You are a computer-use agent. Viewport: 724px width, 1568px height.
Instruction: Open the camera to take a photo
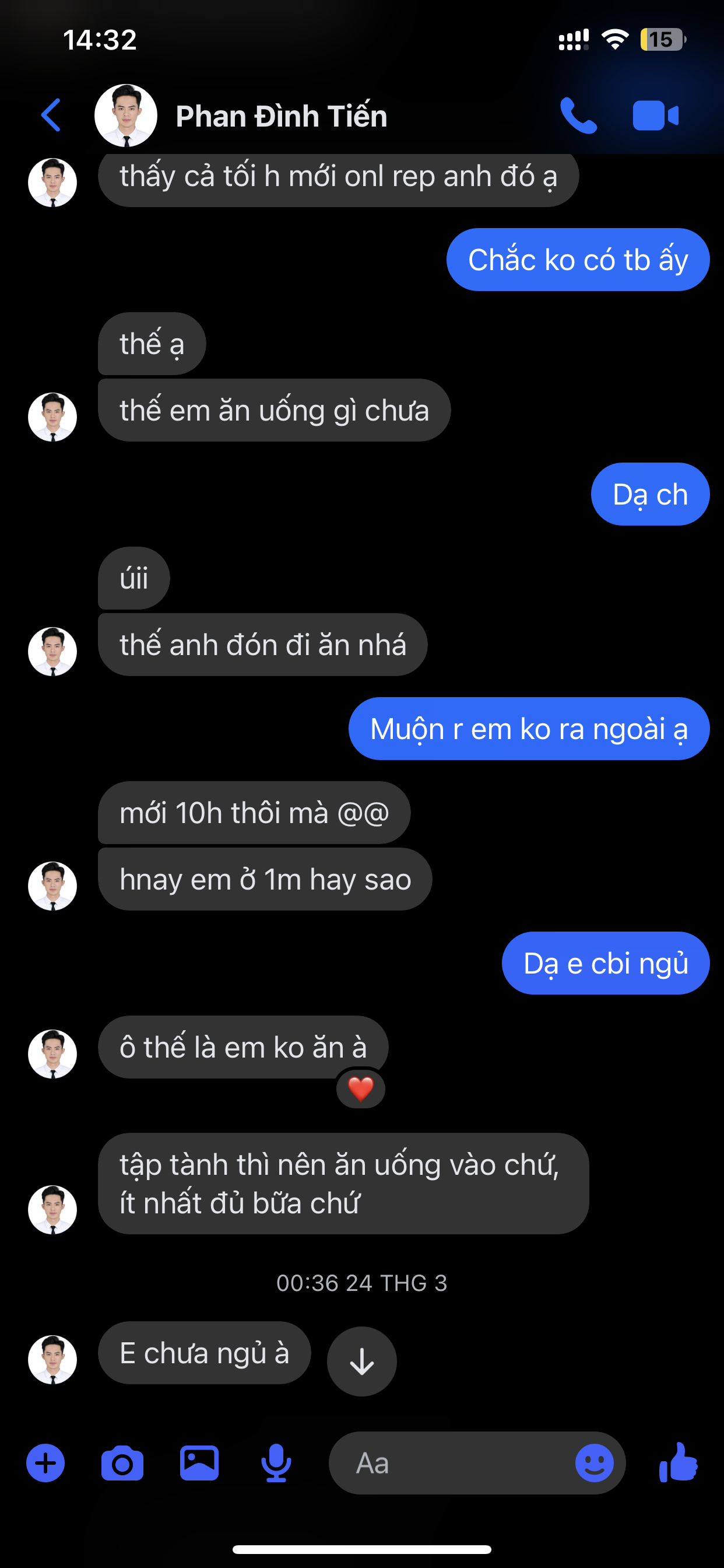pos(122,1462)
